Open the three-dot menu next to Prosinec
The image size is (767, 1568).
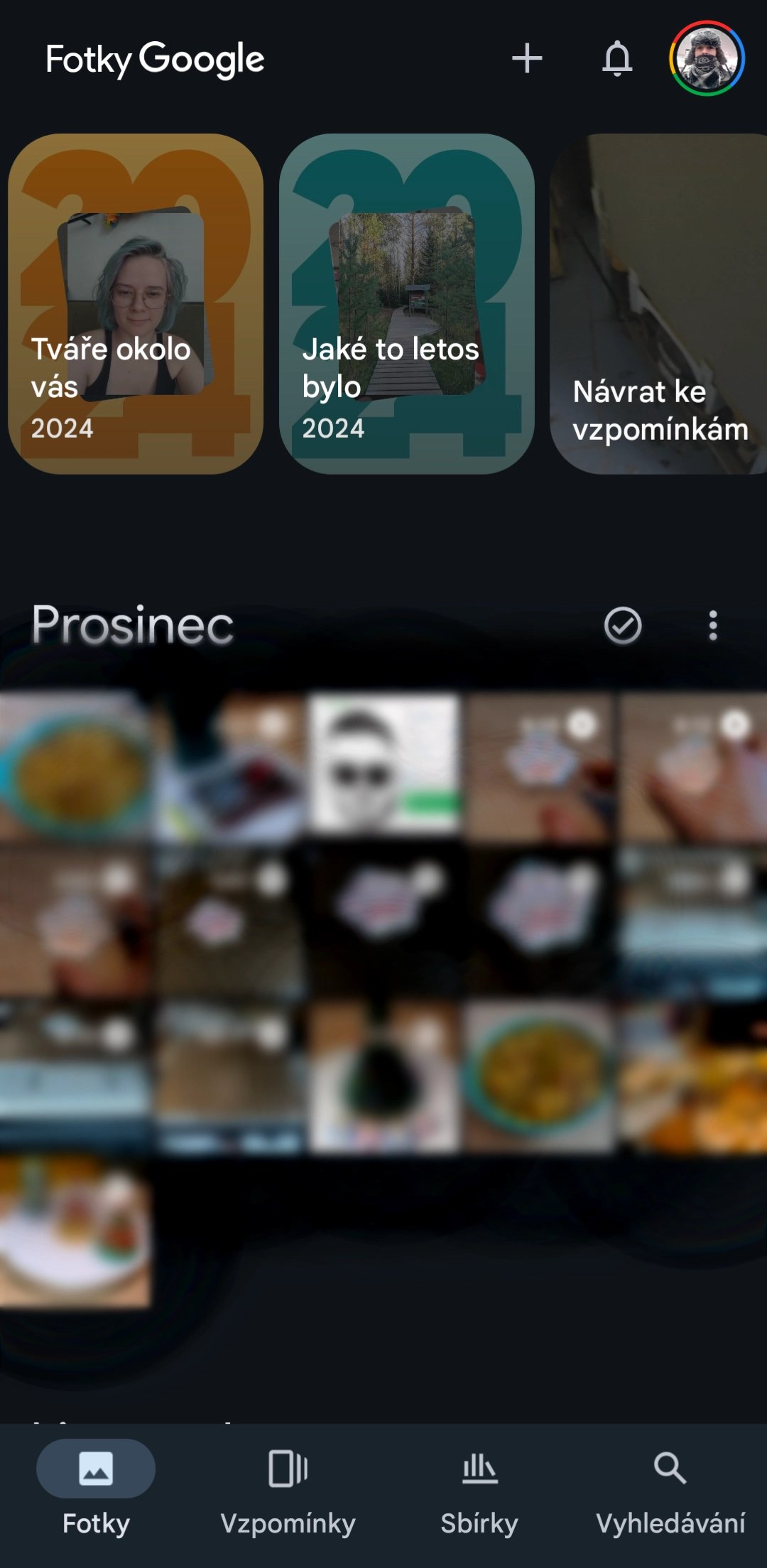(x=713, y=626)
